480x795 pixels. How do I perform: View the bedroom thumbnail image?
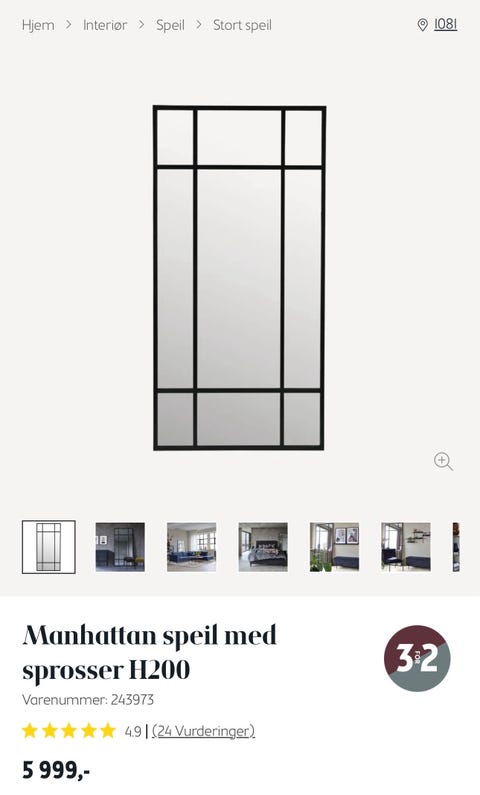click(x=263, y=547)
